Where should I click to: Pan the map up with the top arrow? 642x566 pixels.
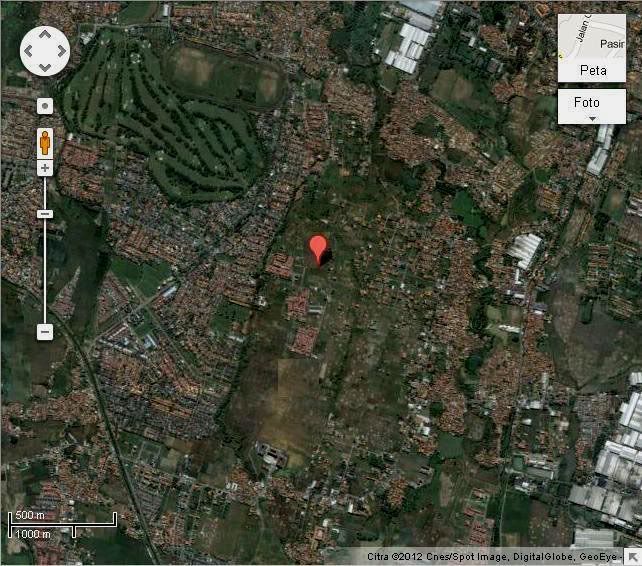[45, 34]
